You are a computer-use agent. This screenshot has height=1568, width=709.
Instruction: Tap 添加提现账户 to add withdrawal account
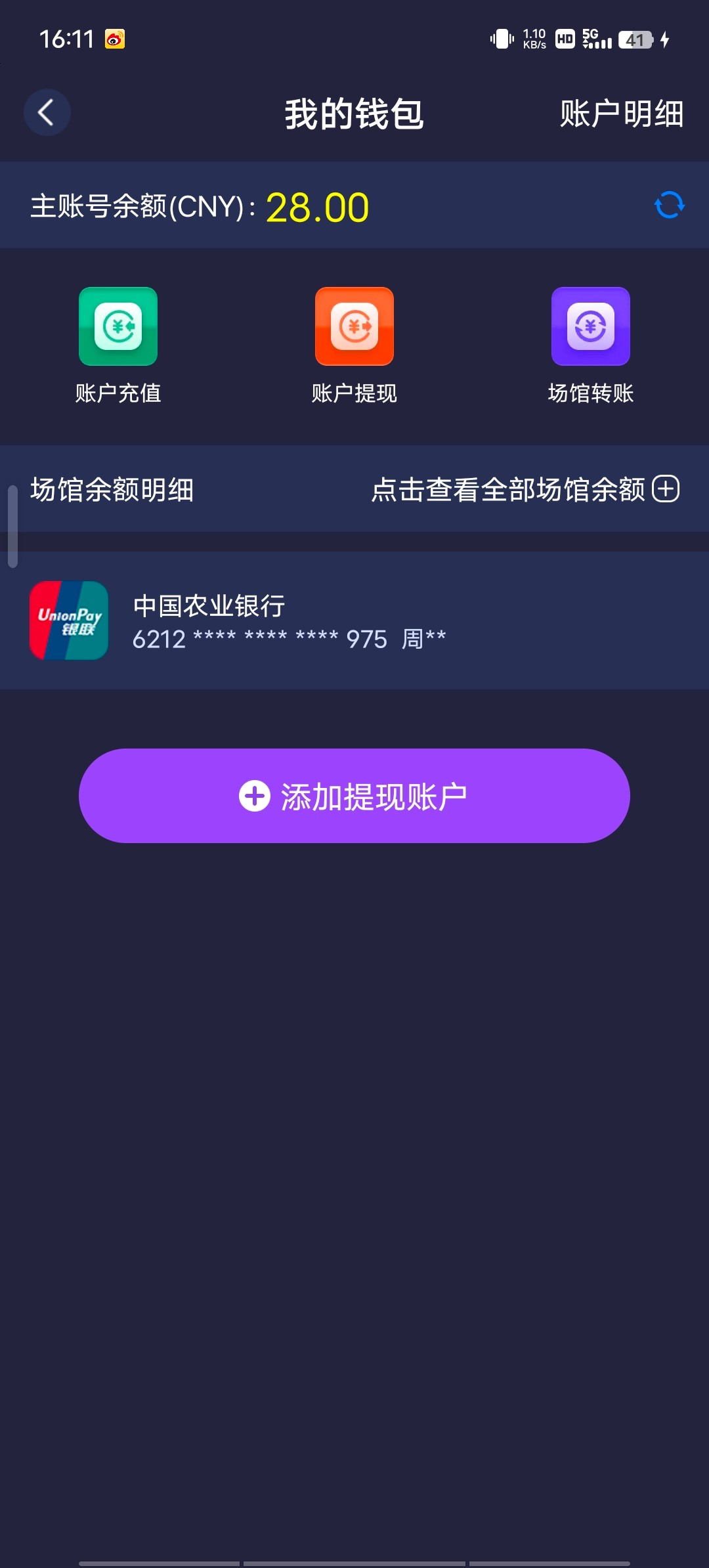point(354,796)
